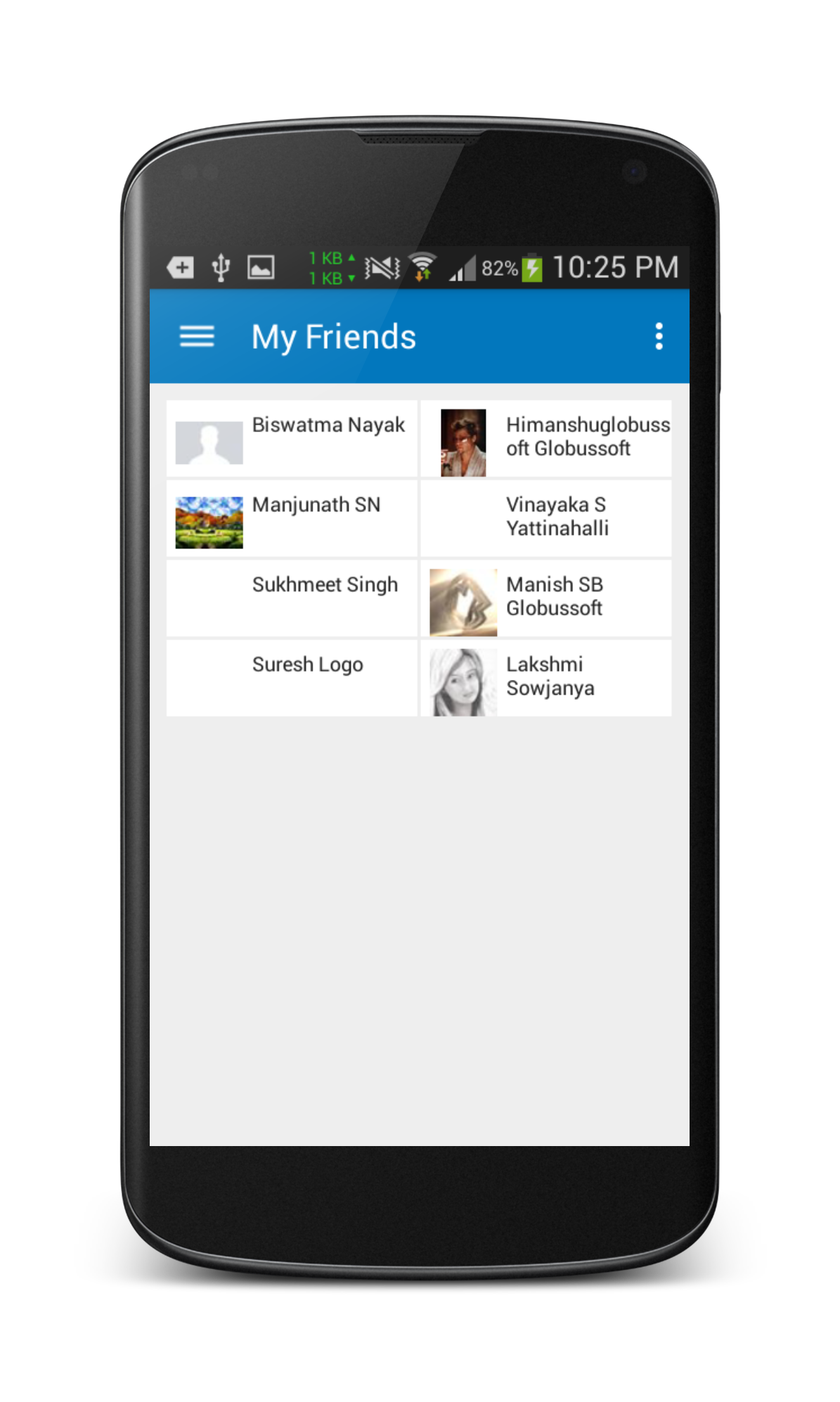
Task: Open the overflow options menu
Action: click(x=659, y=337)
